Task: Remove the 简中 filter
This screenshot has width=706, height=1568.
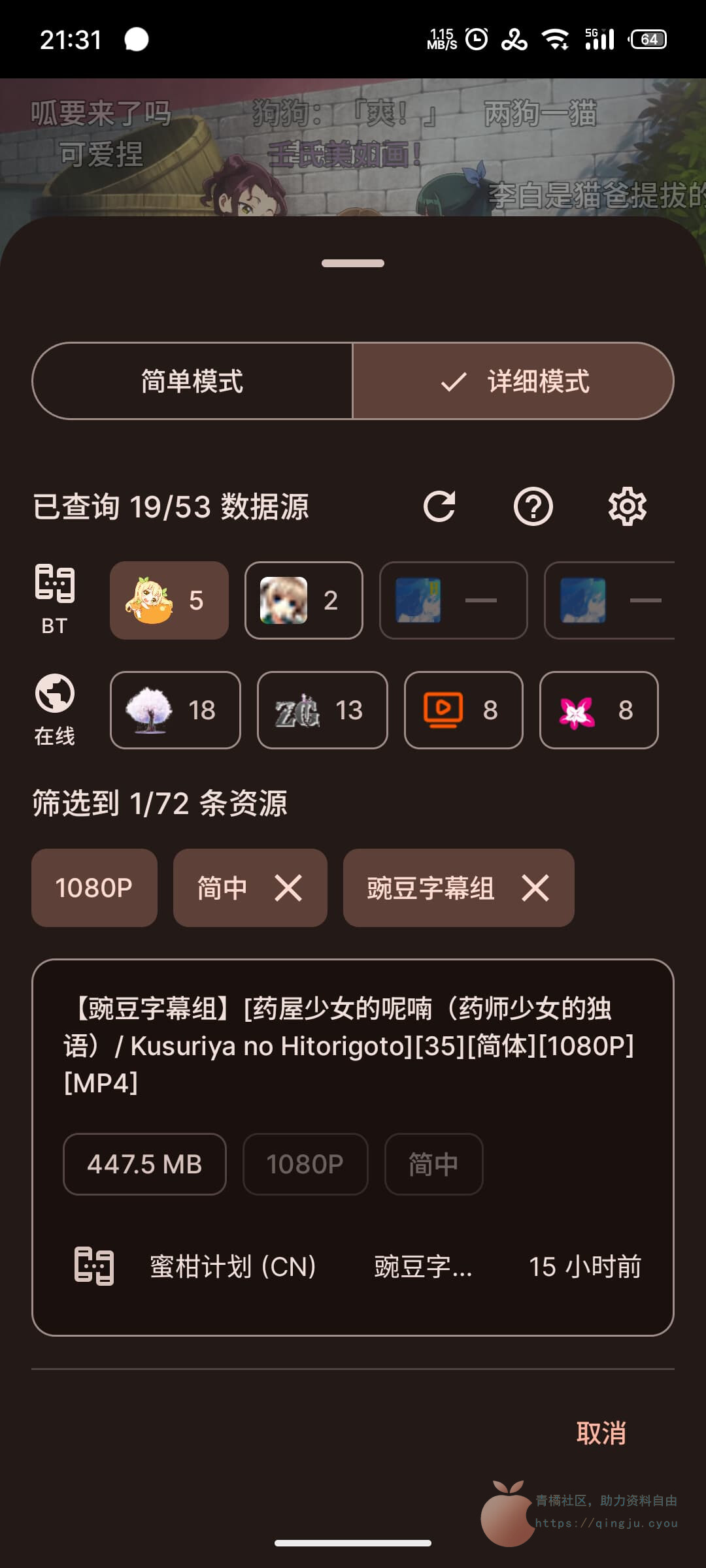Action: pos(288,888)
